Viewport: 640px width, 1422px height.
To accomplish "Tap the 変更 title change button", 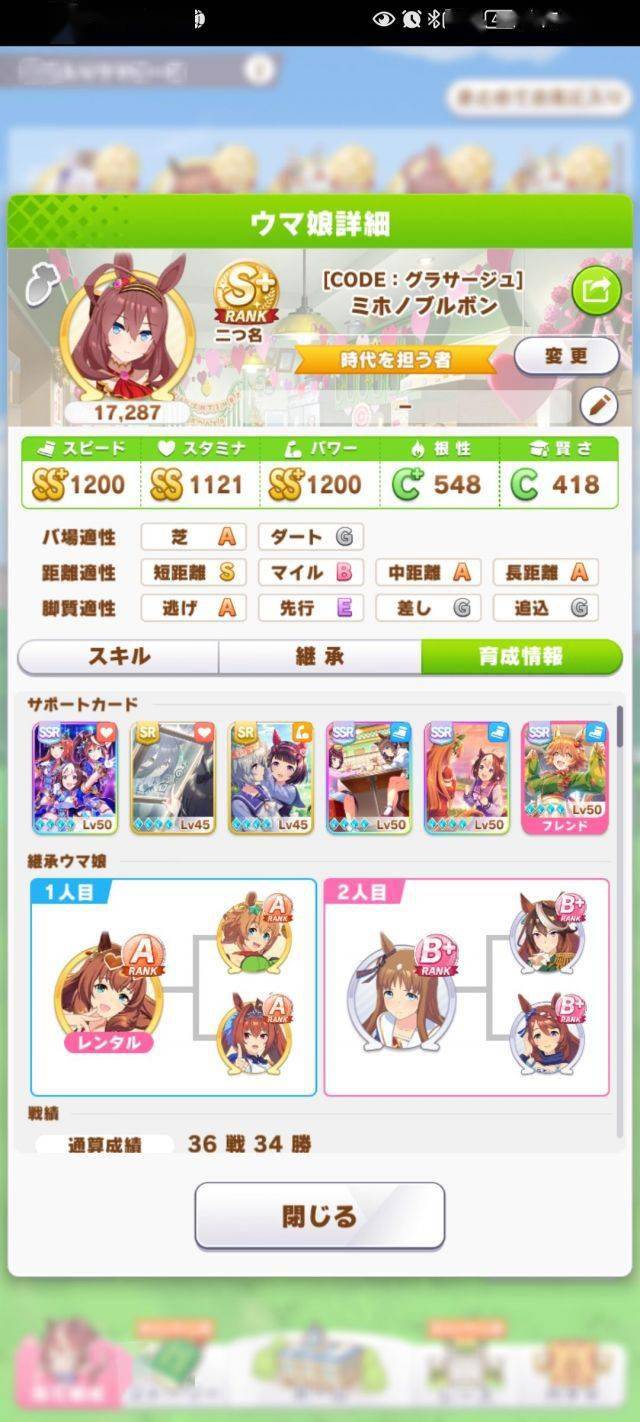I will tap(566, 356).
